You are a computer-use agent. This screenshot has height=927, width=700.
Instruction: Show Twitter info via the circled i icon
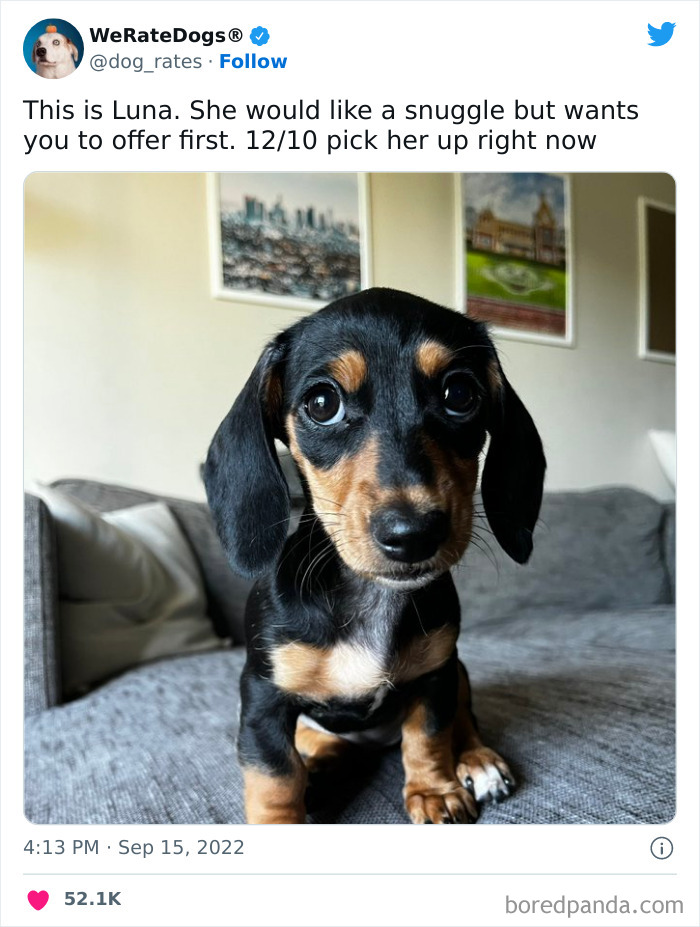click(661, 848)
